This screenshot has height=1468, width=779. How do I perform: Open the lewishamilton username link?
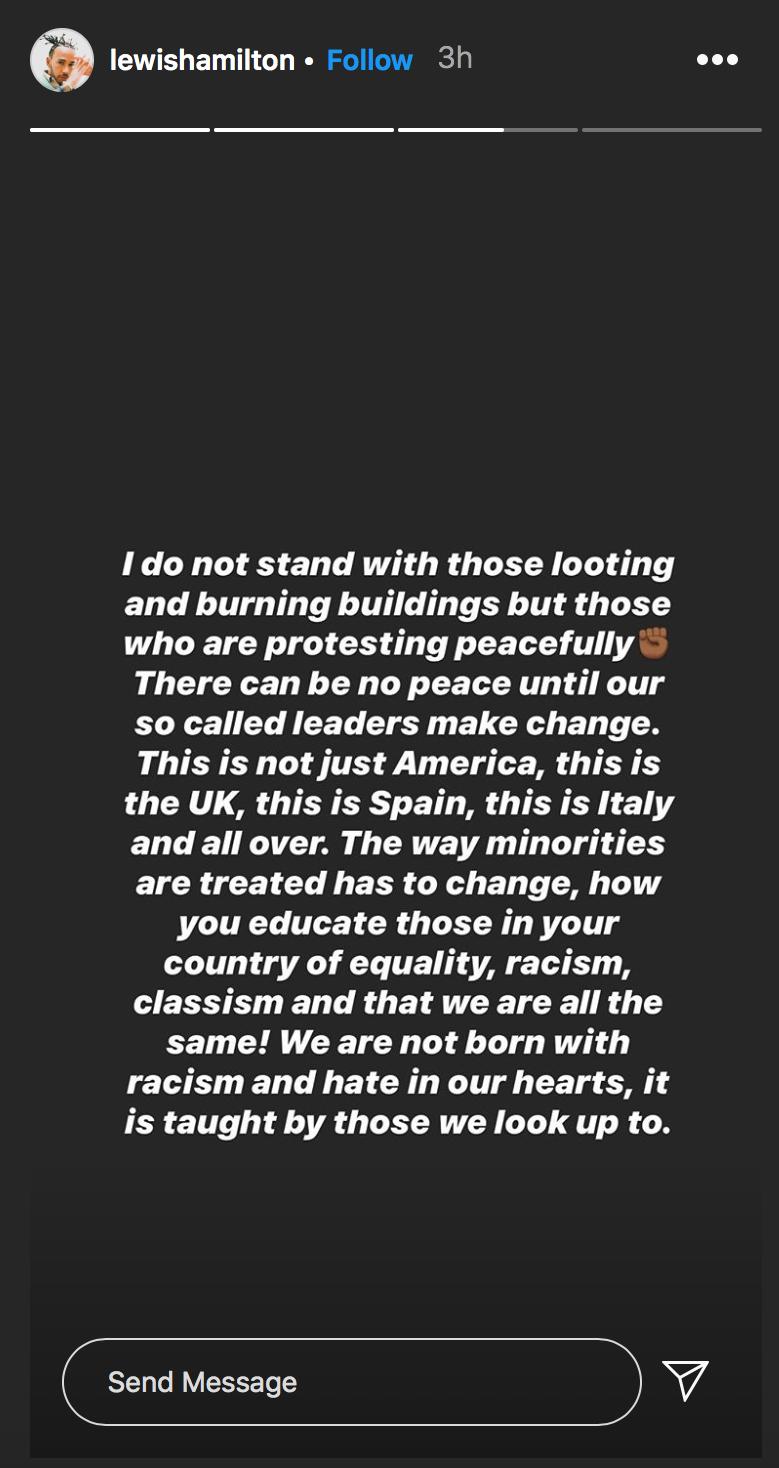point(202,60)
